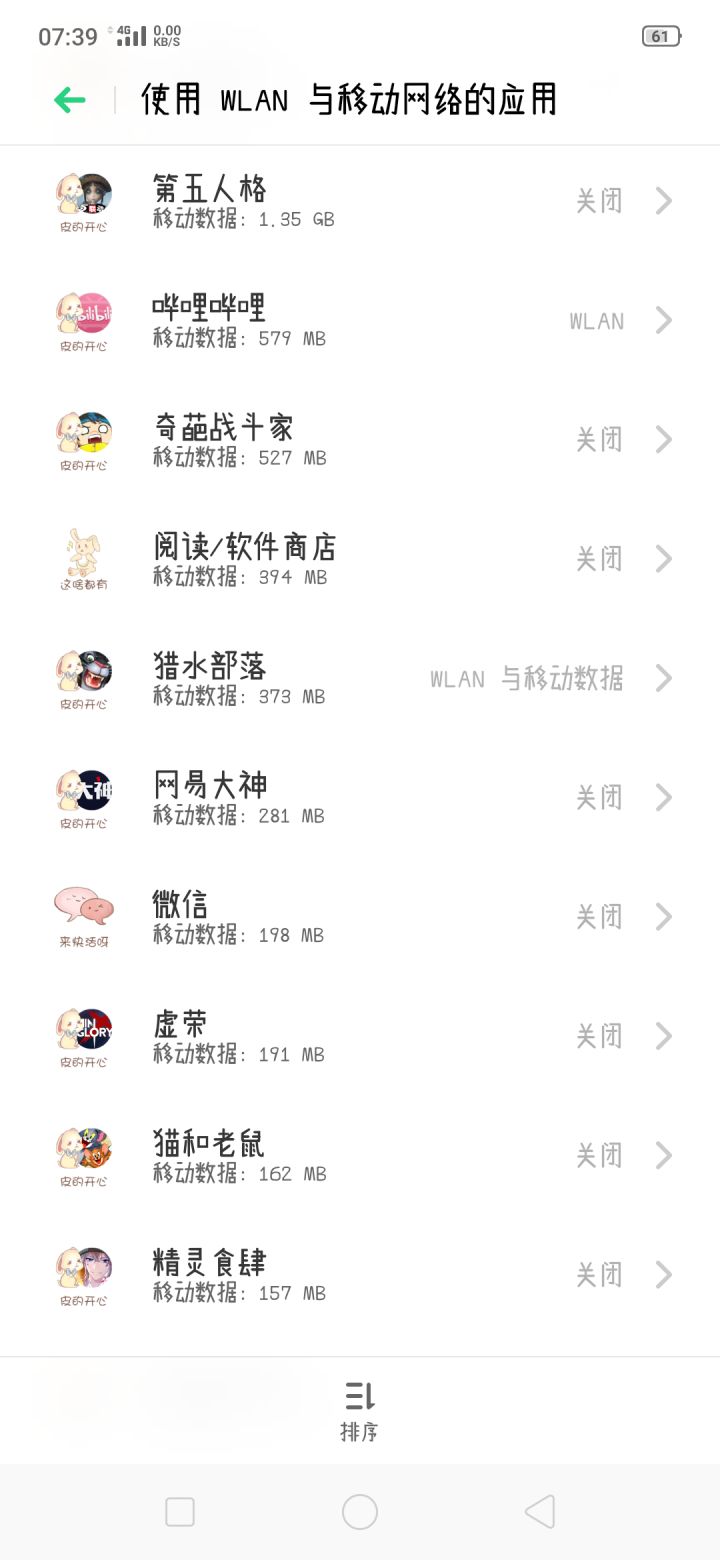The image size is (720, 1560).
Task: Switch 猫和老鼠 network setting
Action: point(600,1153)
